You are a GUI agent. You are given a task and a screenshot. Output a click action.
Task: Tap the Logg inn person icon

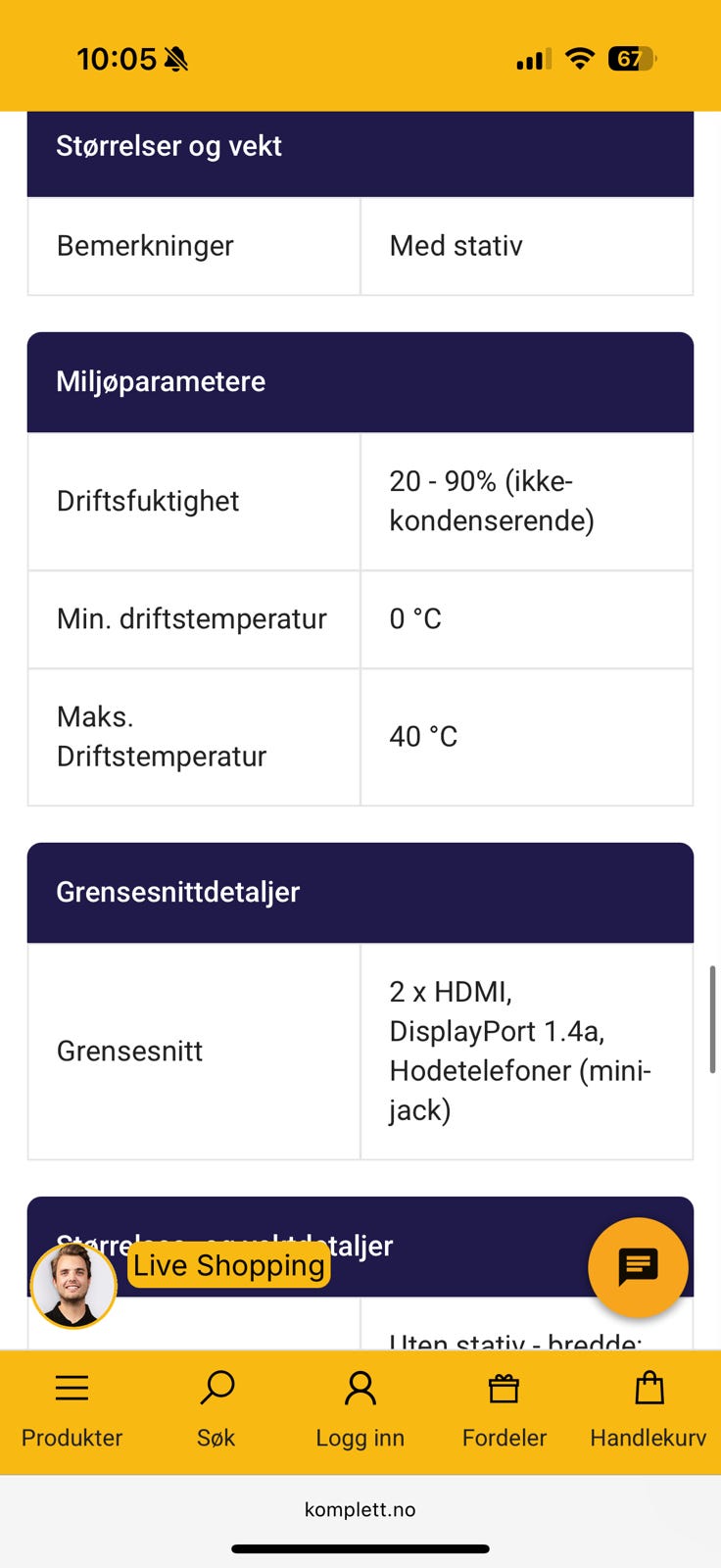(x=360, y=1388)
